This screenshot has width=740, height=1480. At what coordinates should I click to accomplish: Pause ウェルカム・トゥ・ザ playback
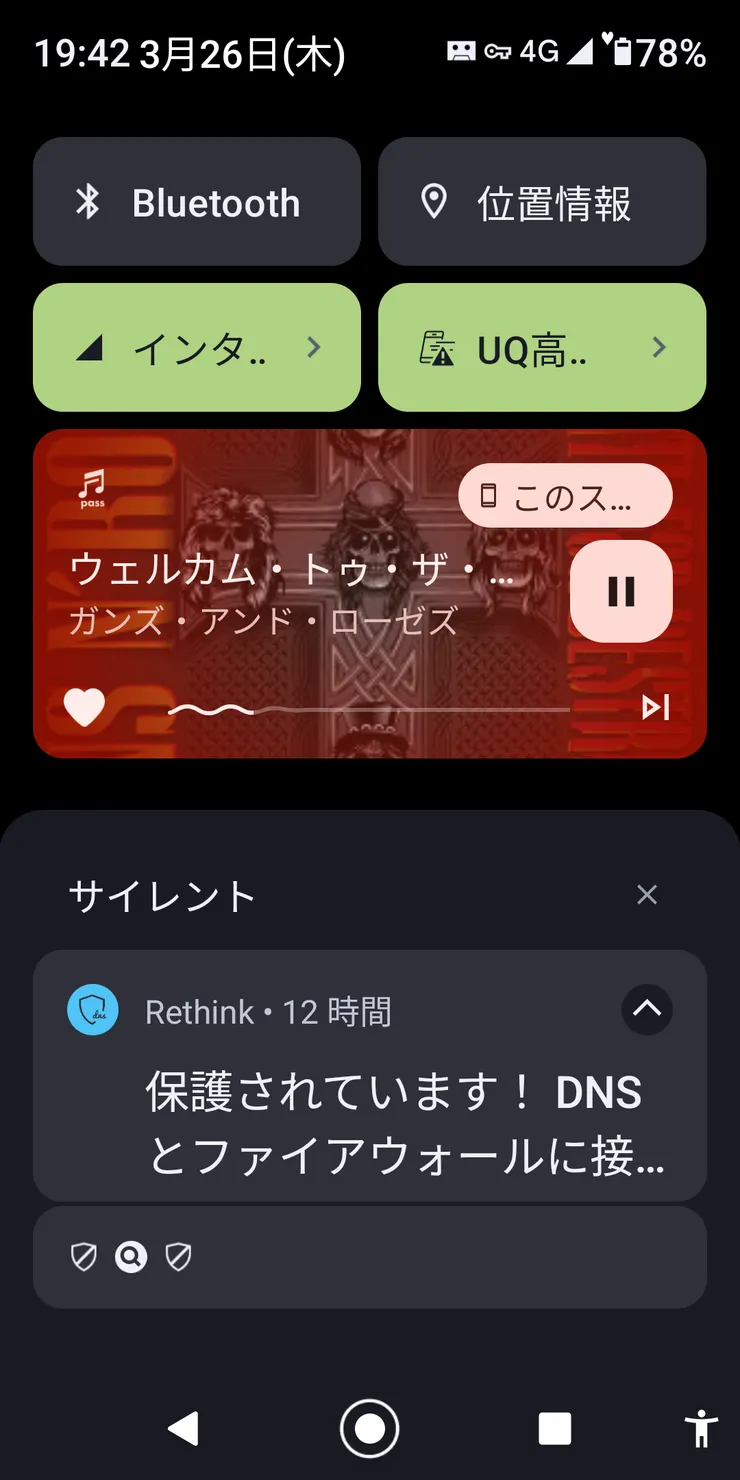point(621,592)
